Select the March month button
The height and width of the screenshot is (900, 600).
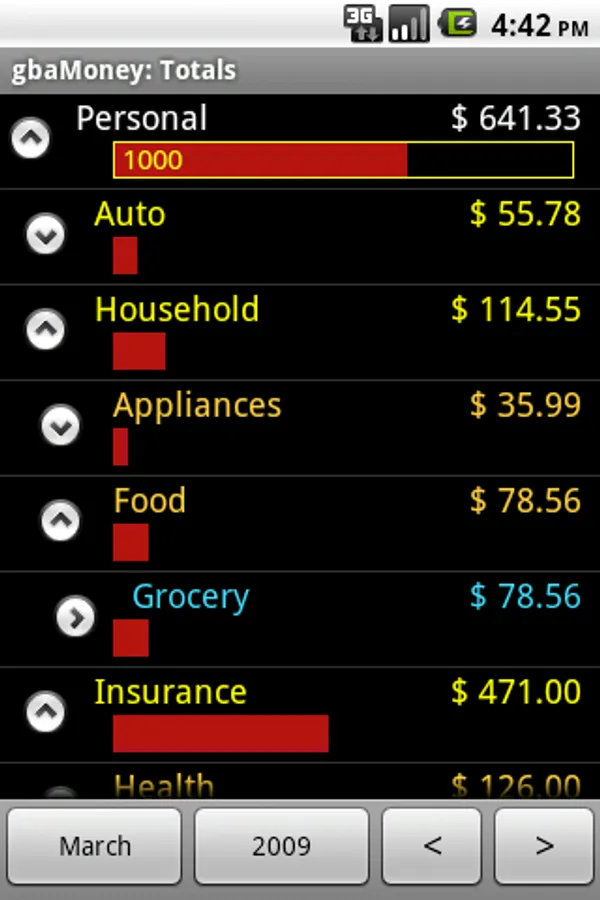95,846
